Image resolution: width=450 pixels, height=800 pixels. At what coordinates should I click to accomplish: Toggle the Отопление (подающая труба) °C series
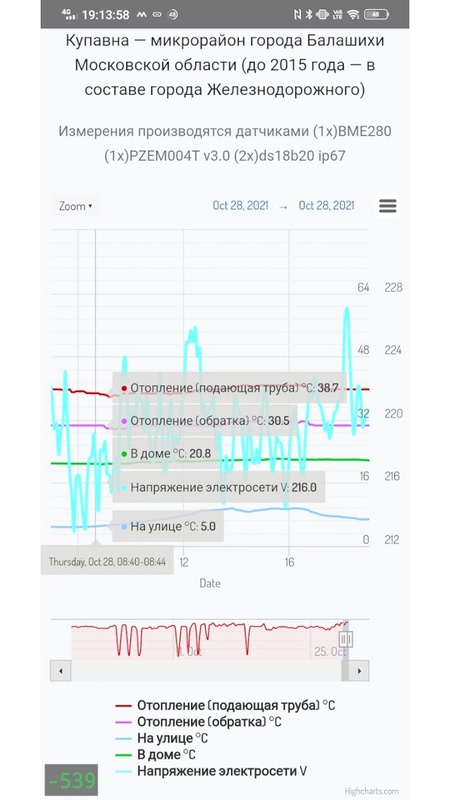pos(225,706)
